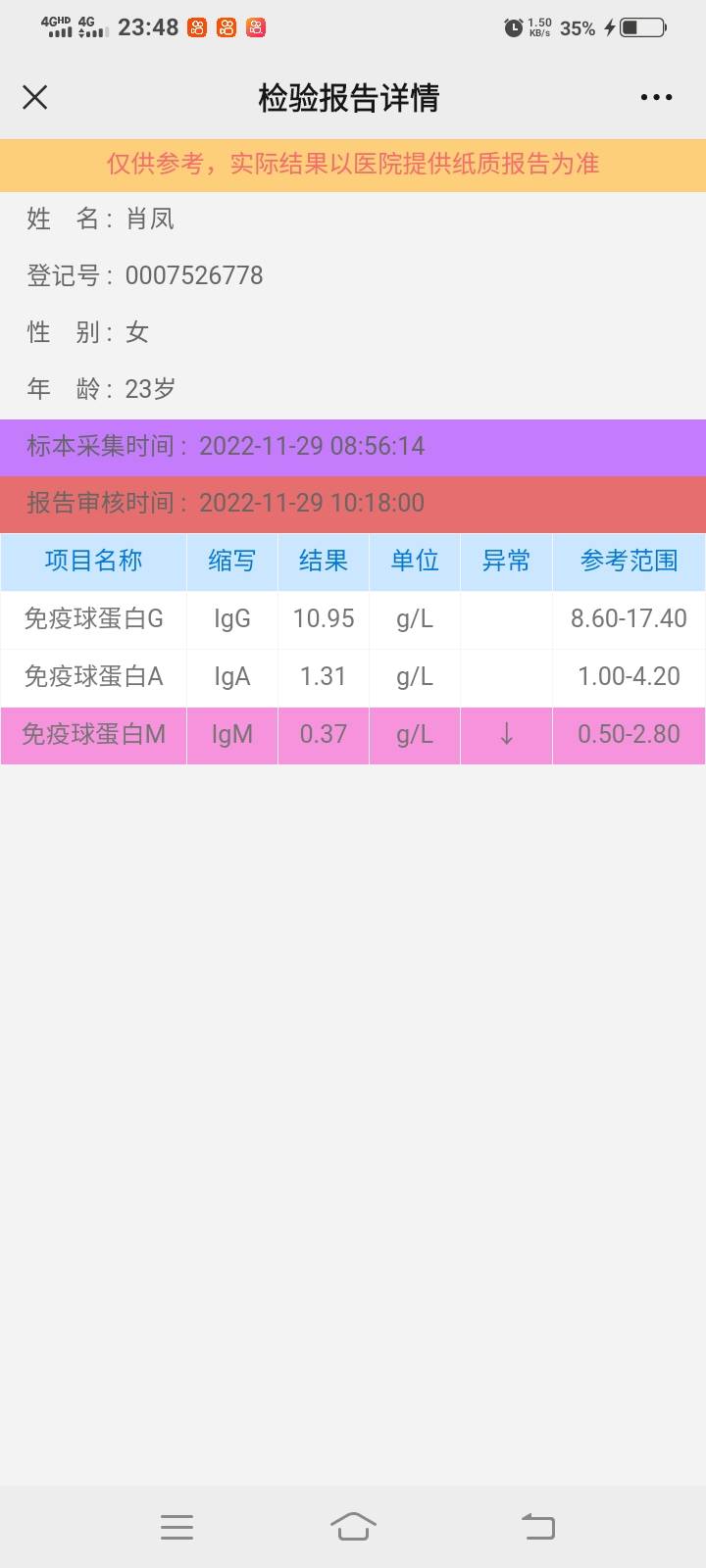Open the recent apps overview
Screen dimensions: 706x1568
(x=176, y=1526)
